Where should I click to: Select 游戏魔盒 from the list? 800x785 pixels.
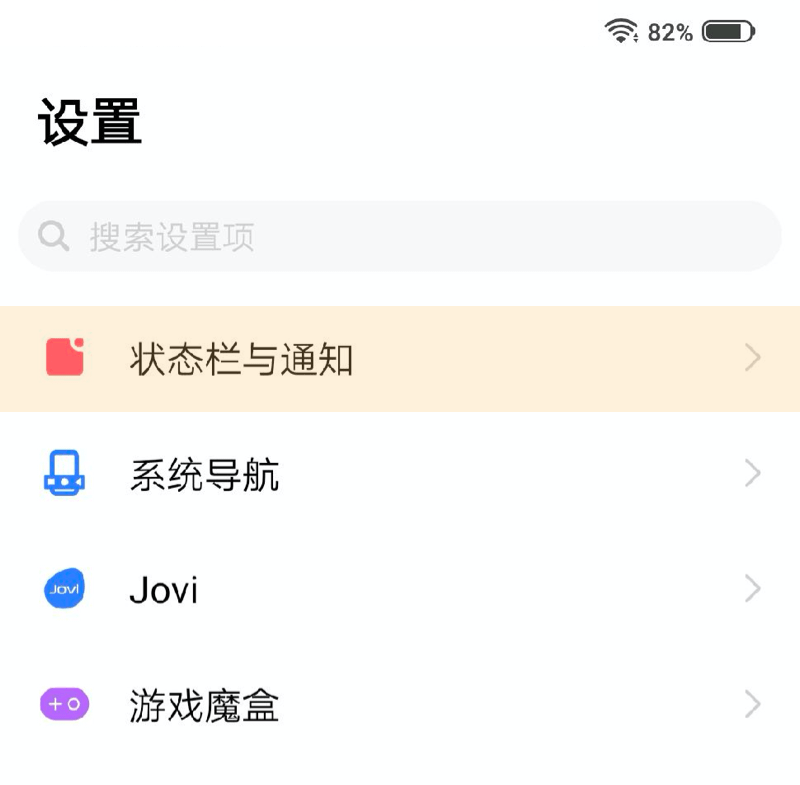tap(400, 706)
